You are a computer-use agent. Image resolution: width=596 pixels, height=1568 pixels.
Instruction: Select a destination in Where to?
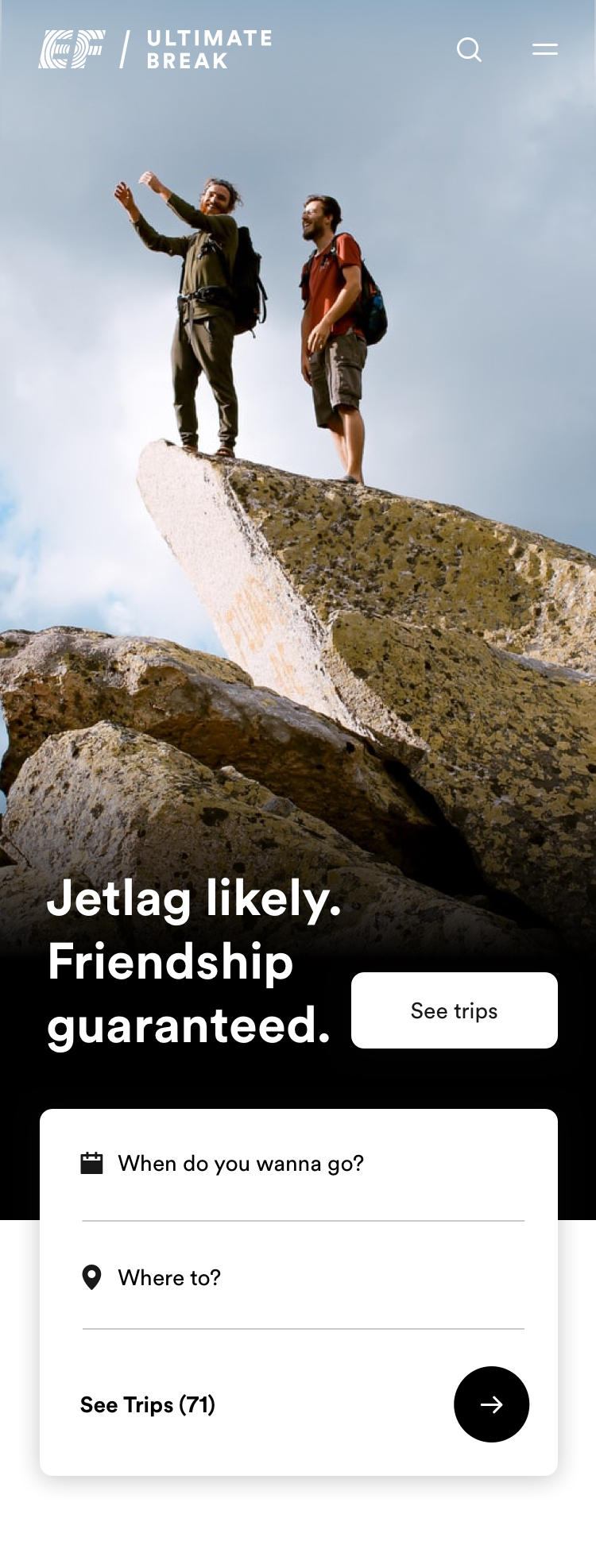tap(302, 1277)
